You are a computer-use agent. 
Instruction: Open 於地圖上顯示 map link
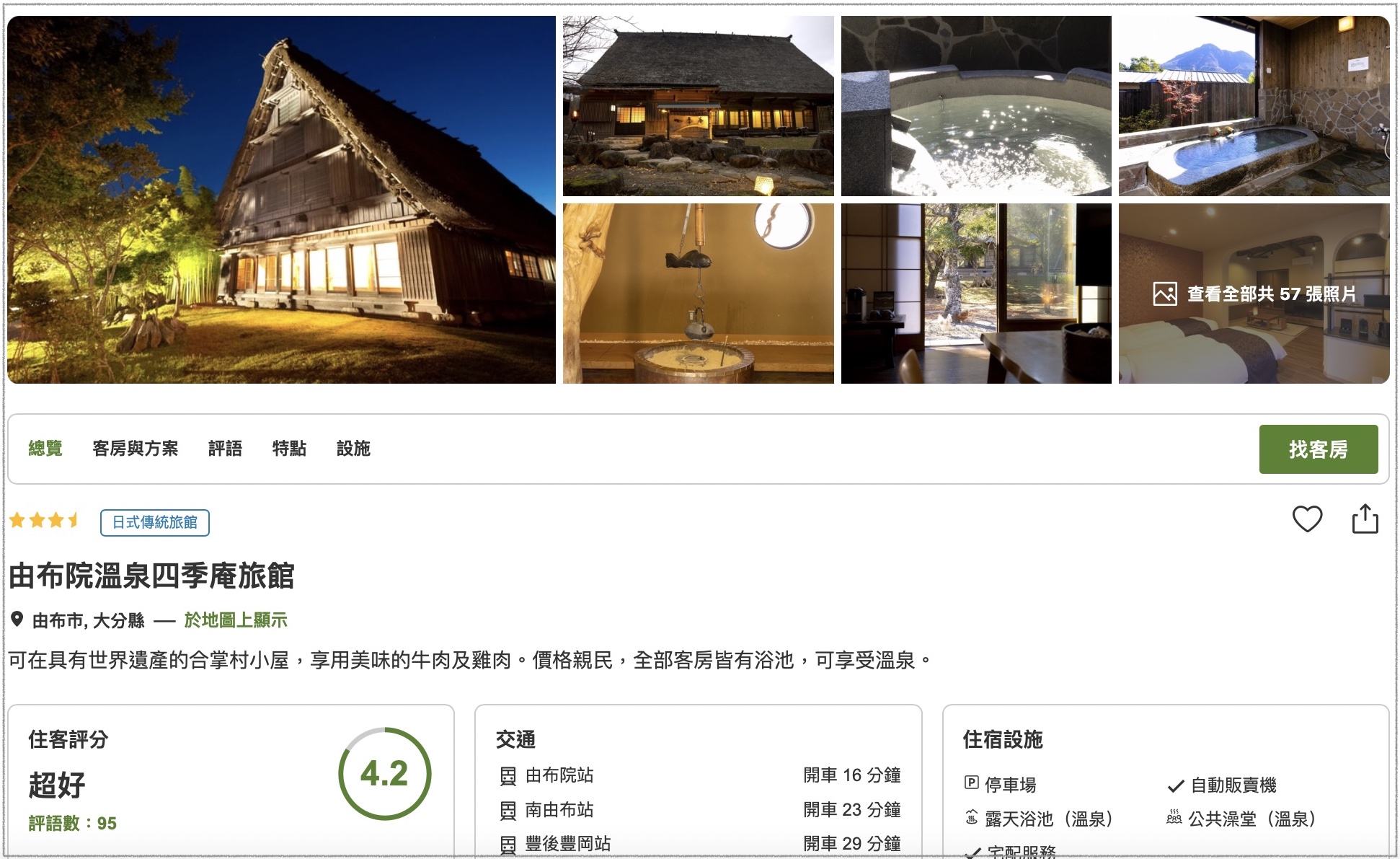[235, 620]
